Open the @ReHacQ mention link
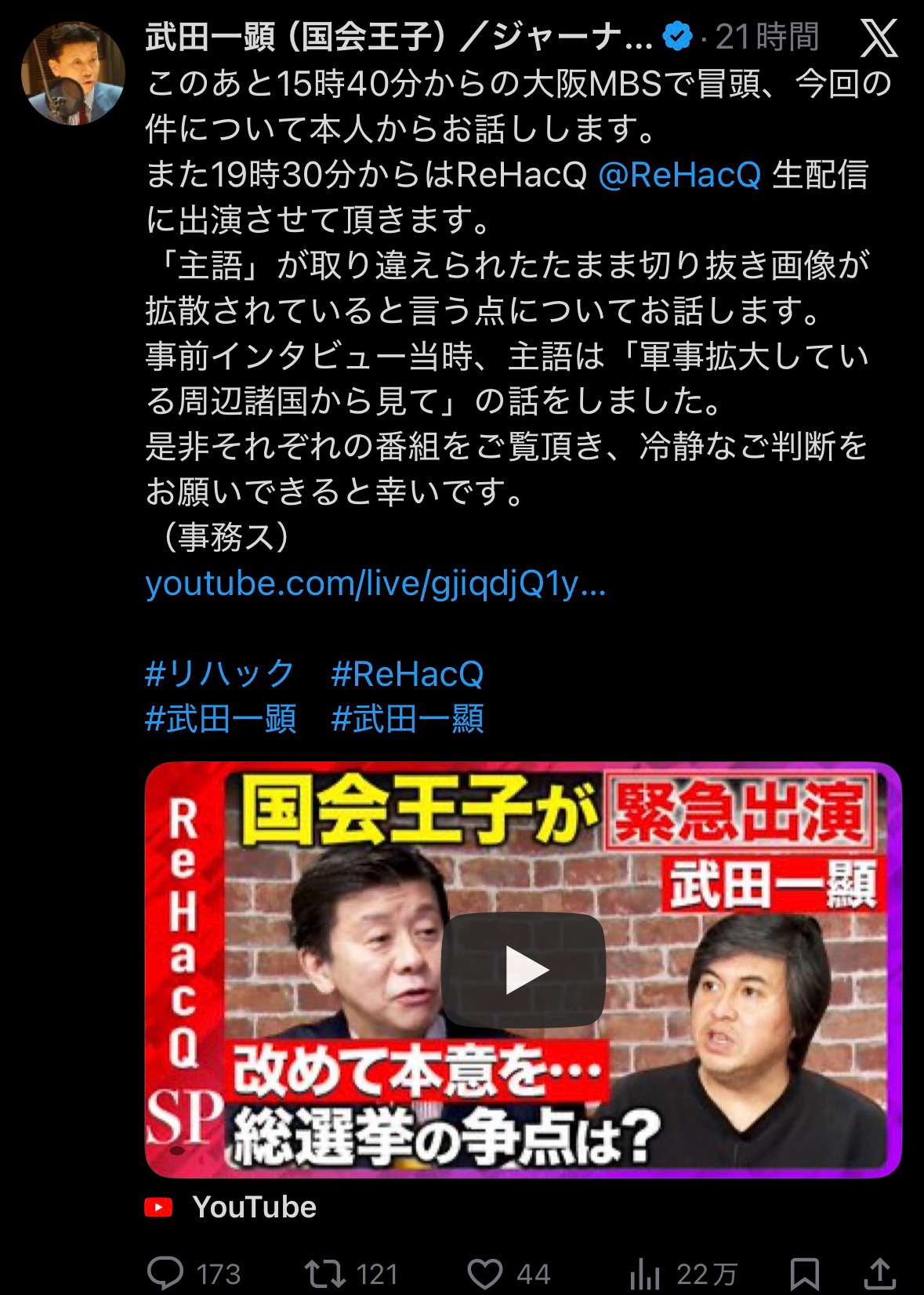 (679, 174)
